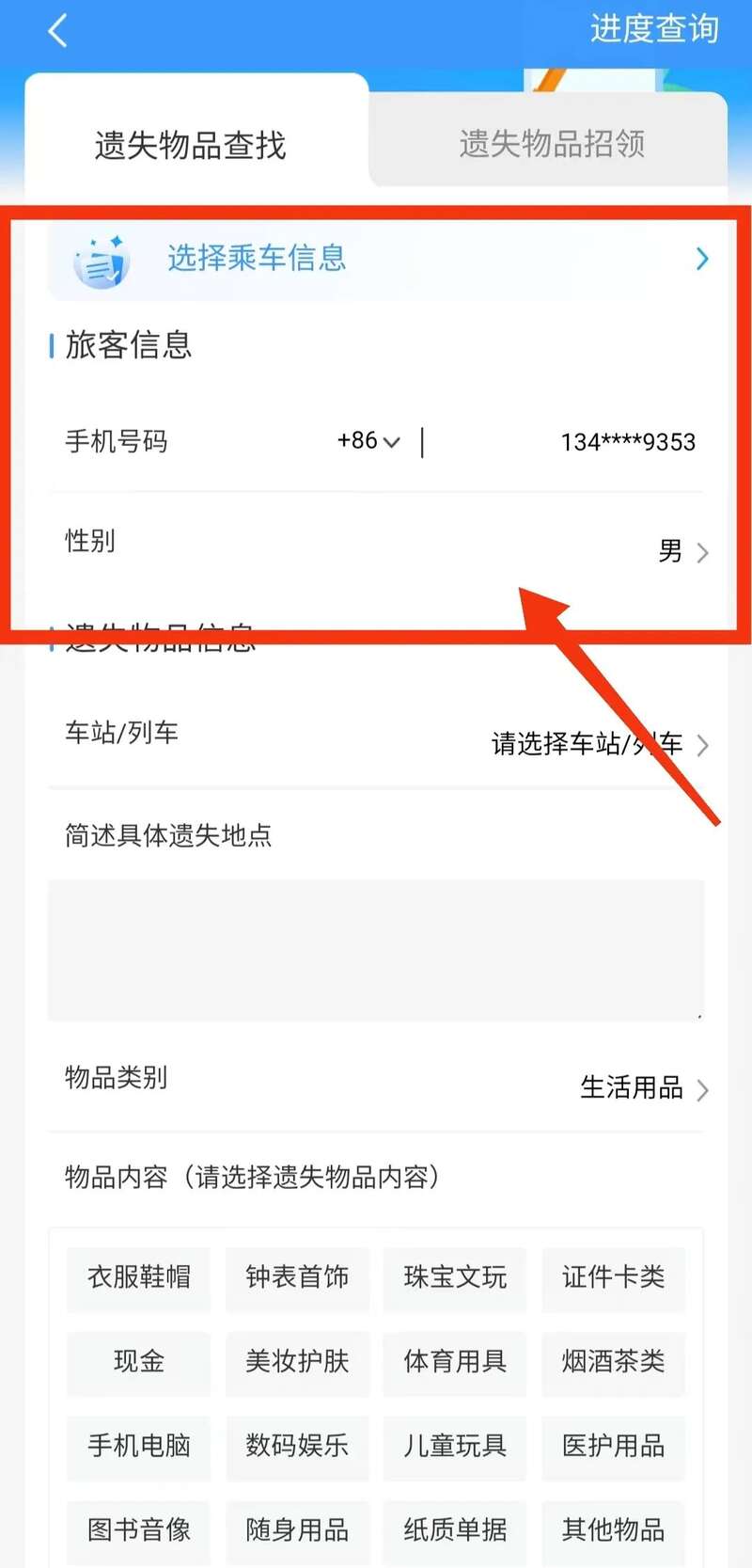Image resolution: width=752 pixels, height=1568 pixels.
Task: Choose the 钟表首饰 chip
Action: click(297, 1277)
